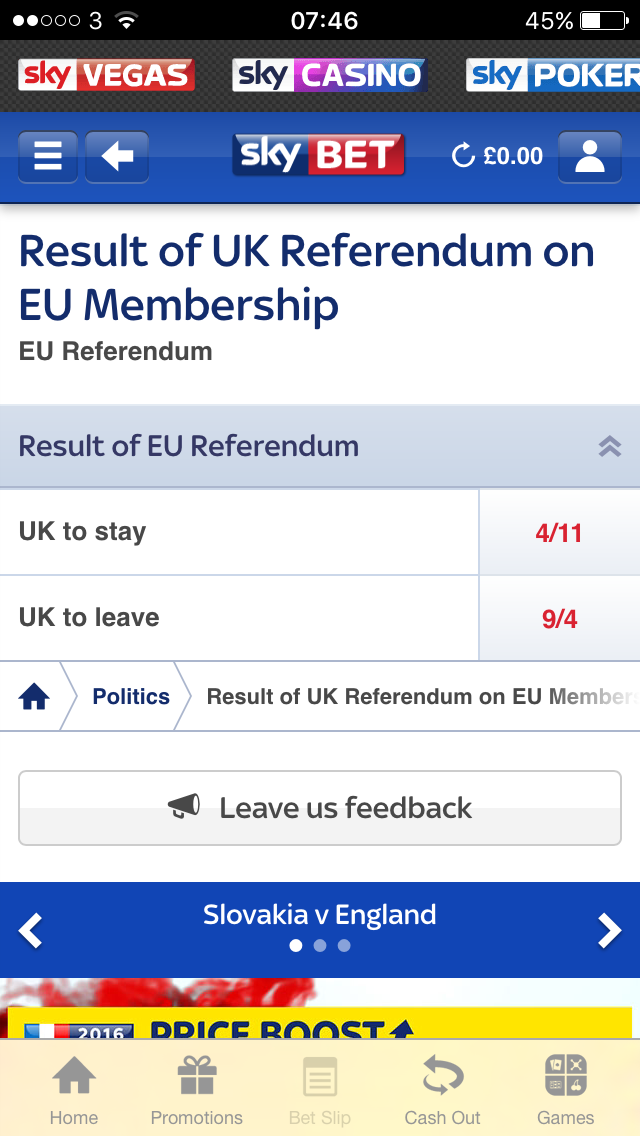Screen dimensions: 640x1136
Task: Go back using the arrow button
Action: [x=117, y=156]
